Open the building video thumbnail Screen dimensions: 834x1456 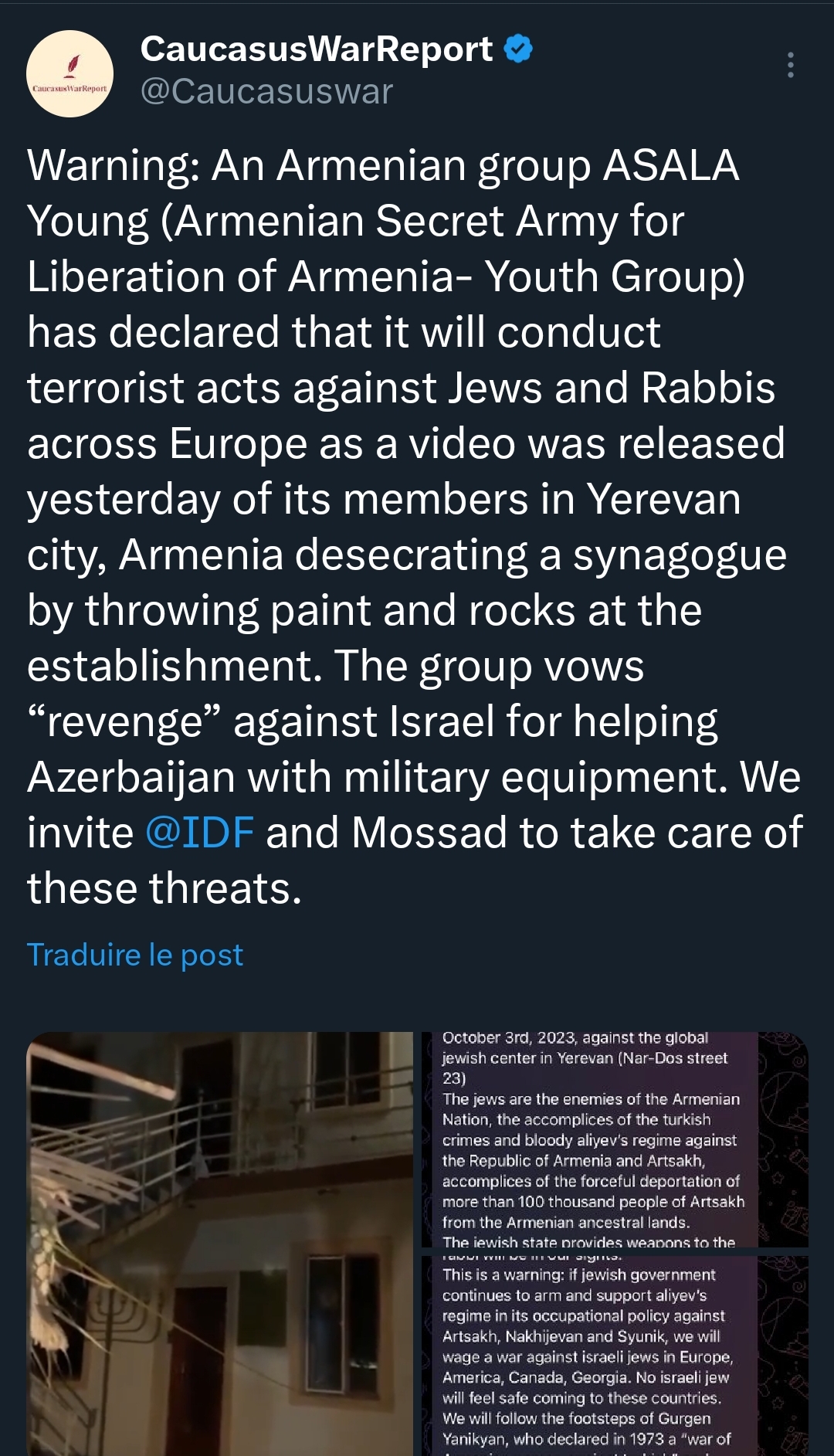[220, 1244]
